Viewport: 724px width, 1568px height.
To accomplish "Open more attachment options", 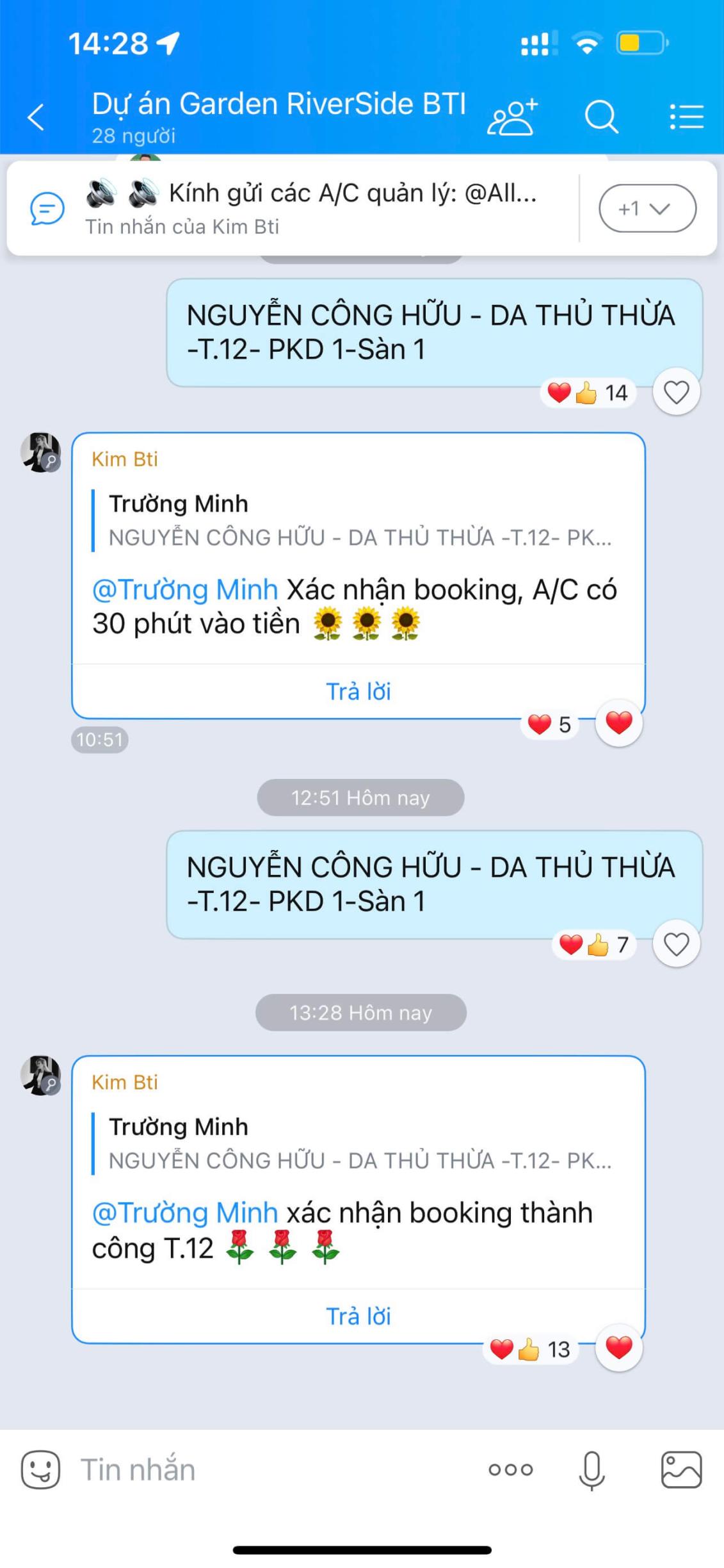I will [510, 1469].
